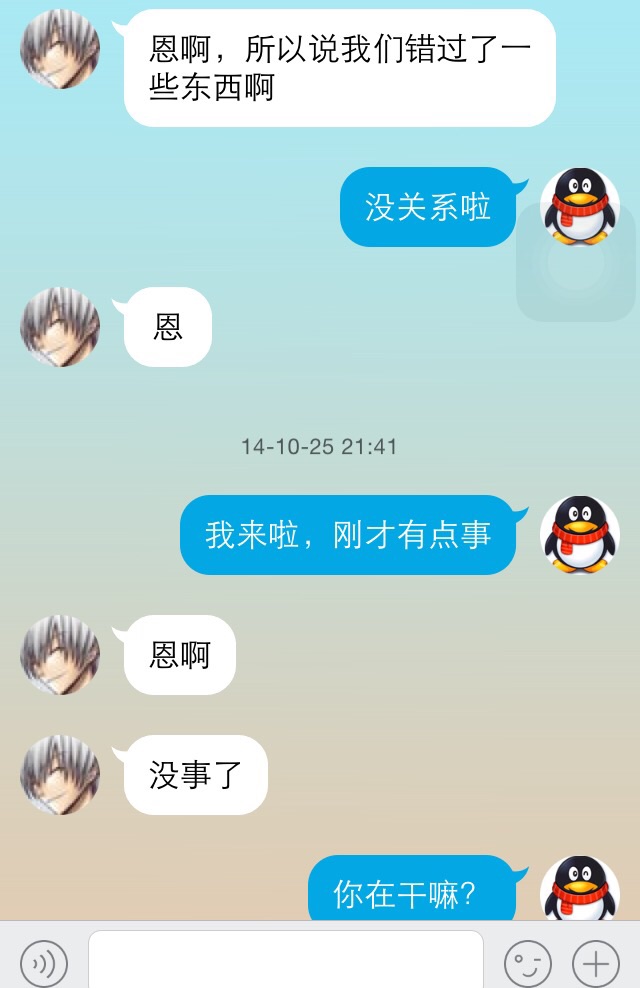Tap the AssistiveTouch floating button

pyautogui.click(x=576, y=263)
